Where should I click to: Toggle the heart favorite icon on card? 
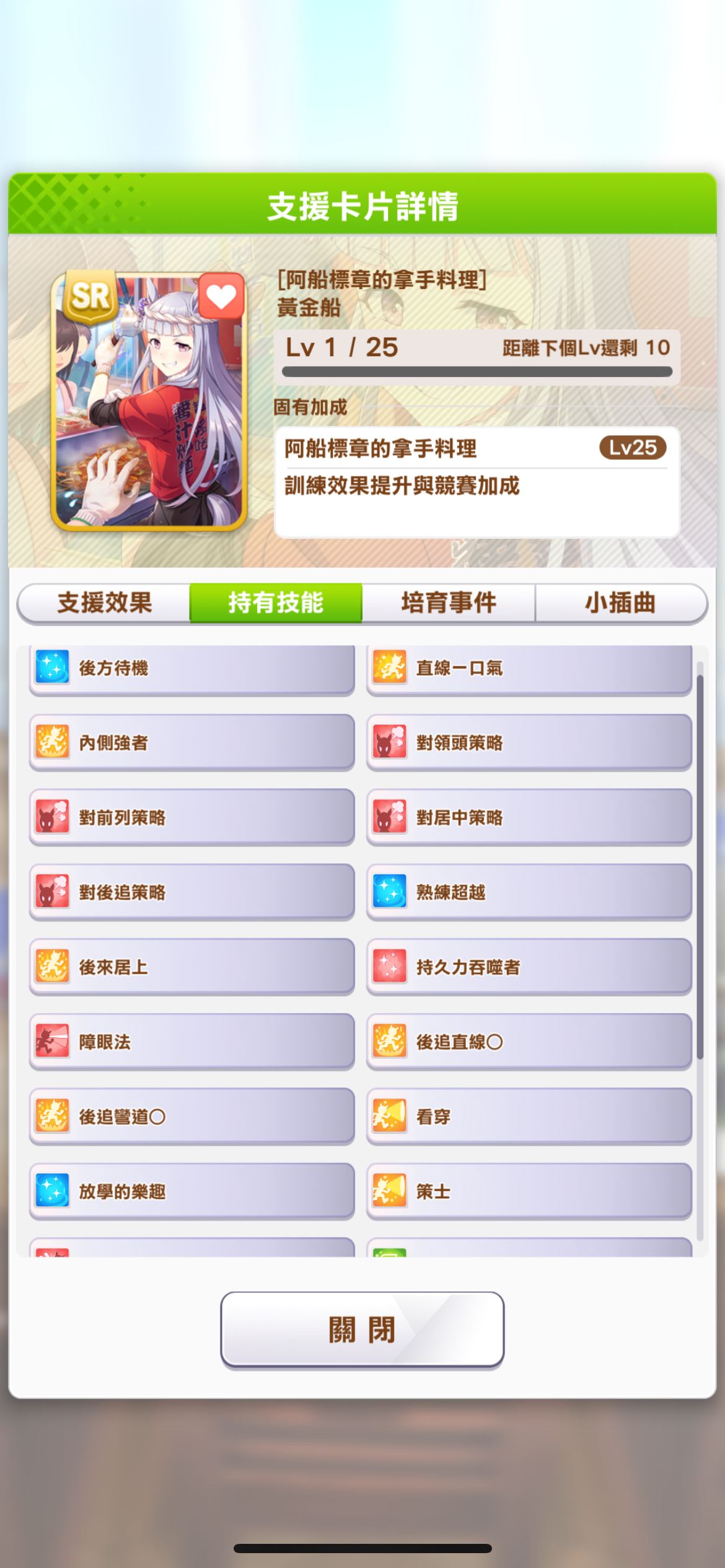tap(221, 297)
